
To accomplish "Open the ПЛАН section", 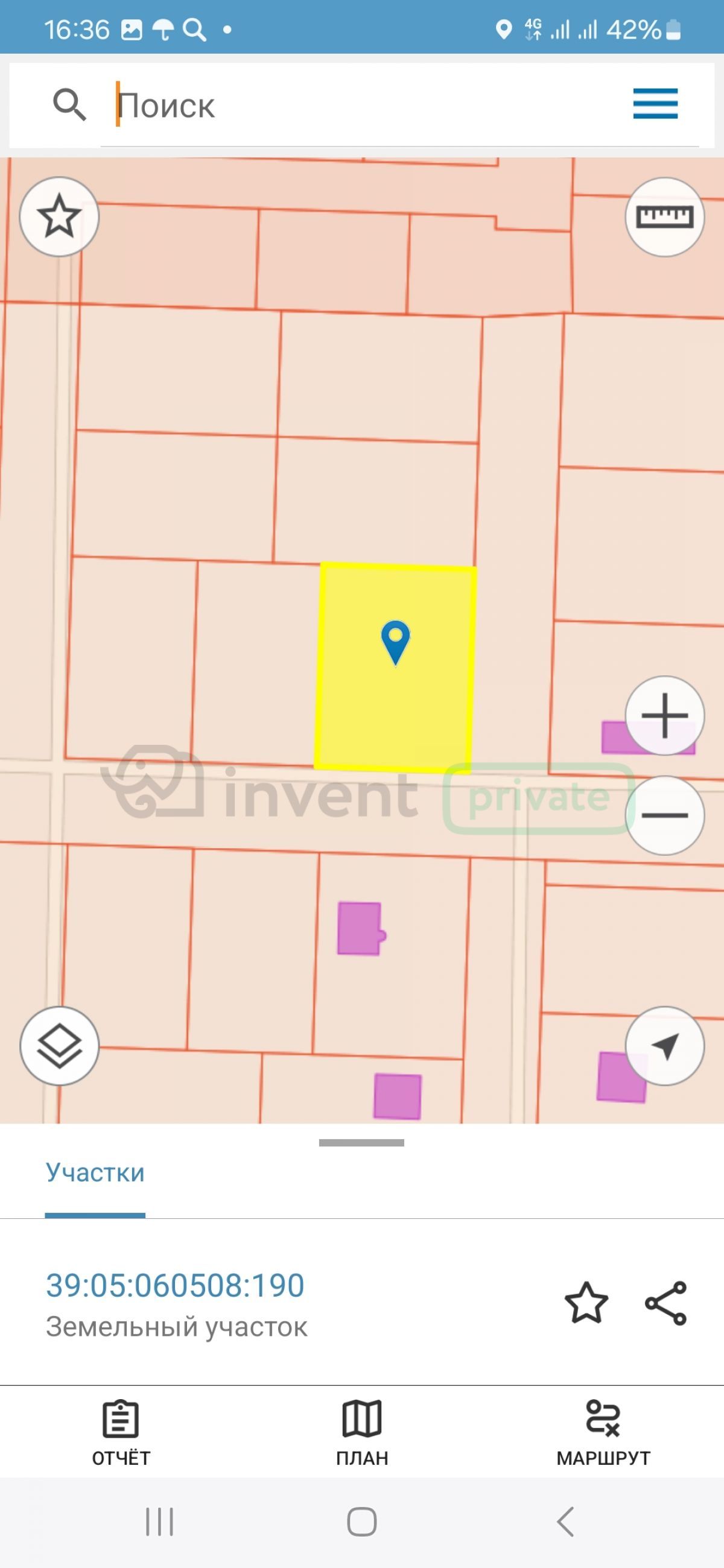I will pos(361,1433).
